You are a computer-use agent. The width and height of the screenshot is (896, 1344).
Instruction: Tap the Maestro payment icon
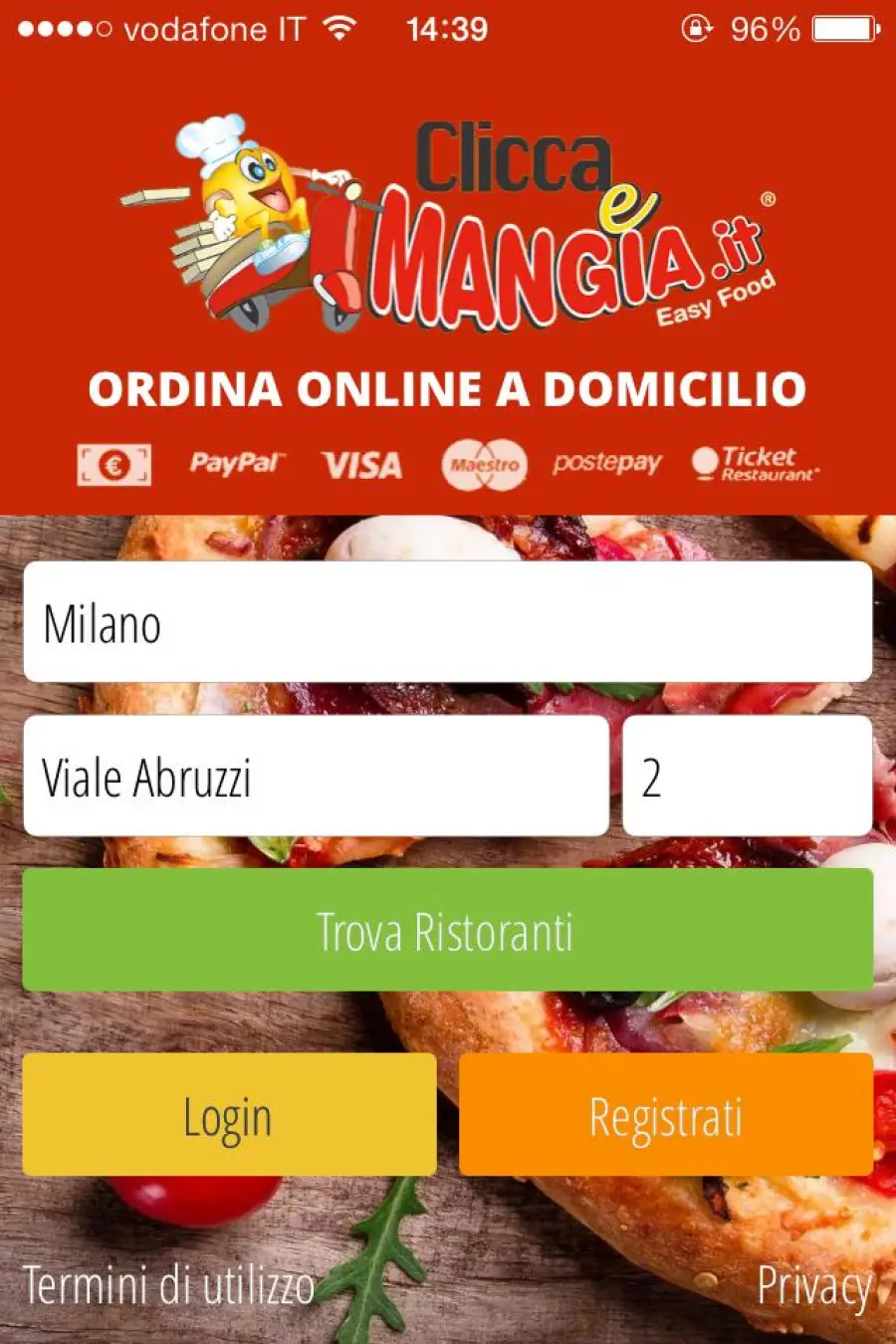(x=485, y=464)
